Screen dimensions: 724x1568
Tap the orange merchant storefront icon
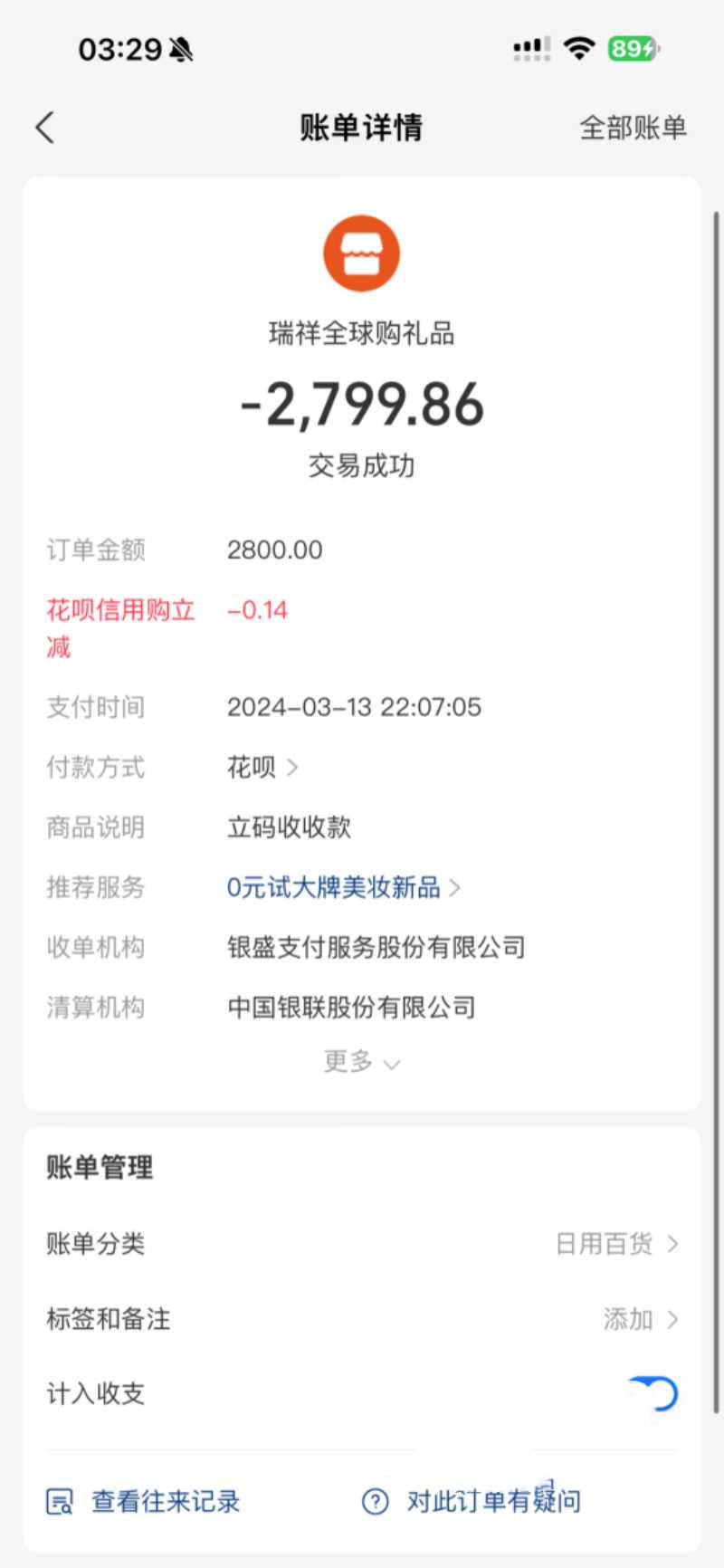tap(361, 253)
